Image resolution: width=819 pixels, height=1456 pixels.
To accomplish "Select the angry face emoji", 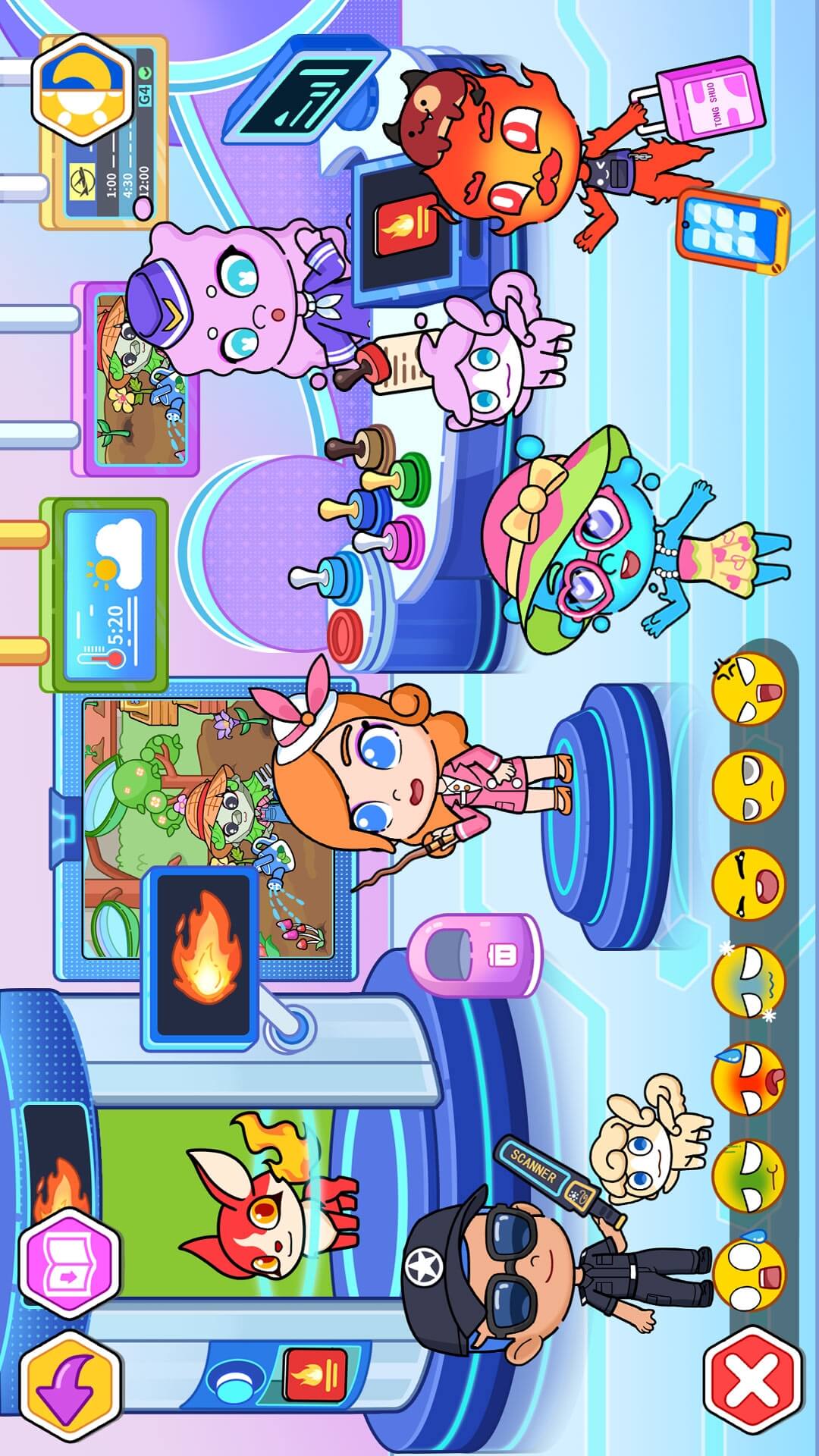I will pos(748,689).
